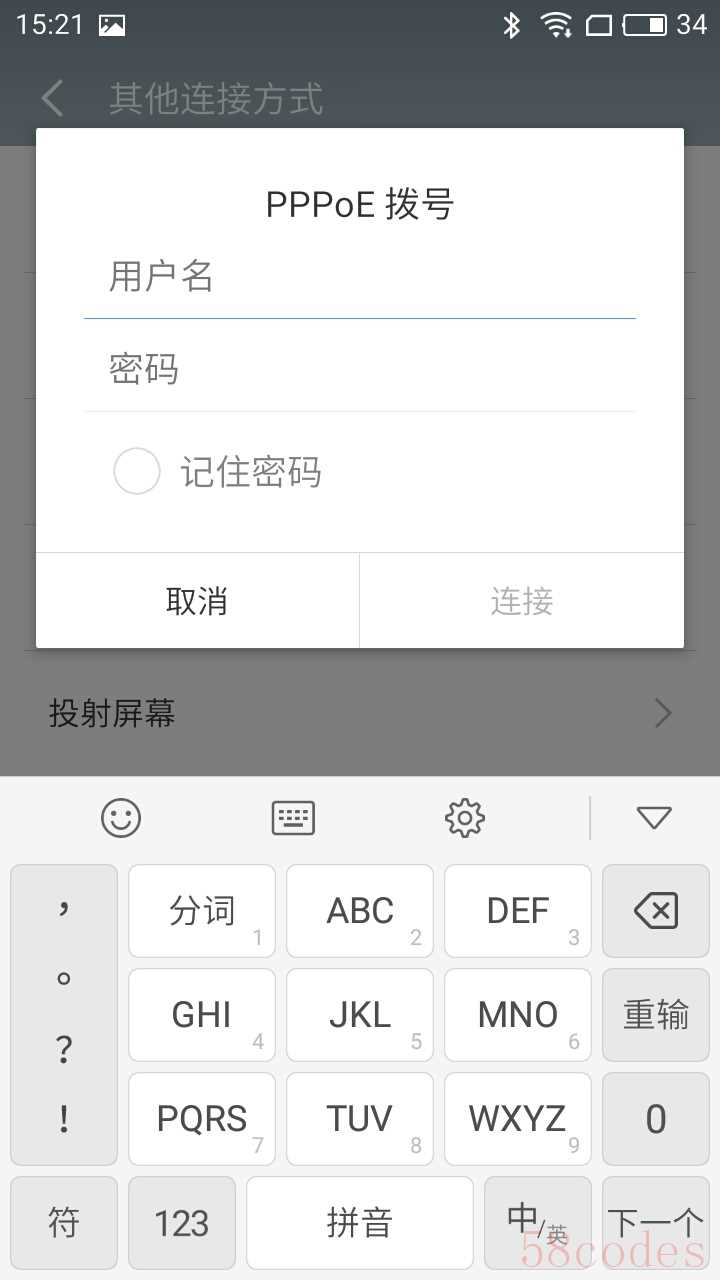Hit the keyboard backspace key
This screenshot has height=1280, width=720.
656,911
